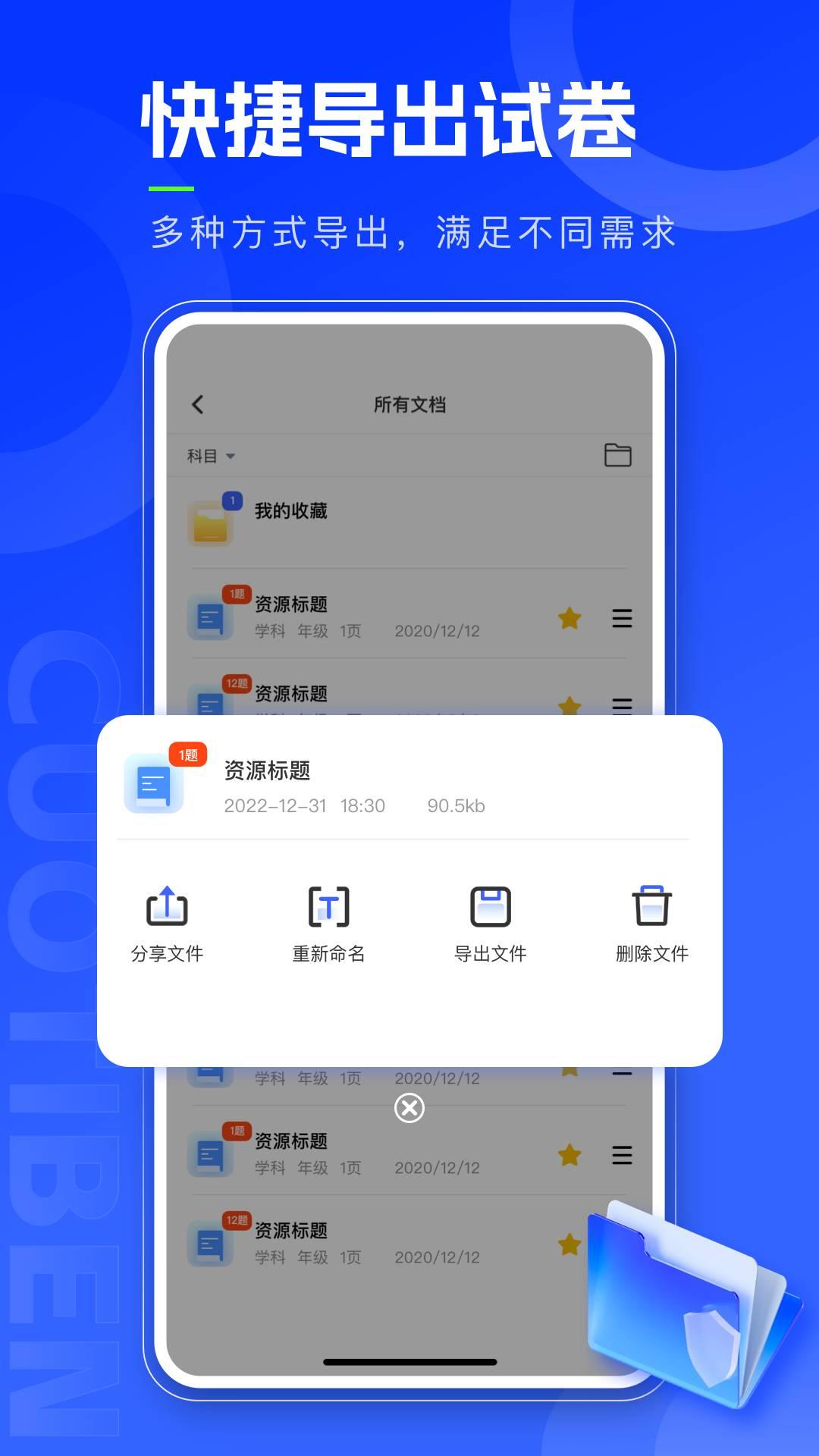Dismiss the popup via the X button
Screen dimensions: 819x1456
point(409,1108)
